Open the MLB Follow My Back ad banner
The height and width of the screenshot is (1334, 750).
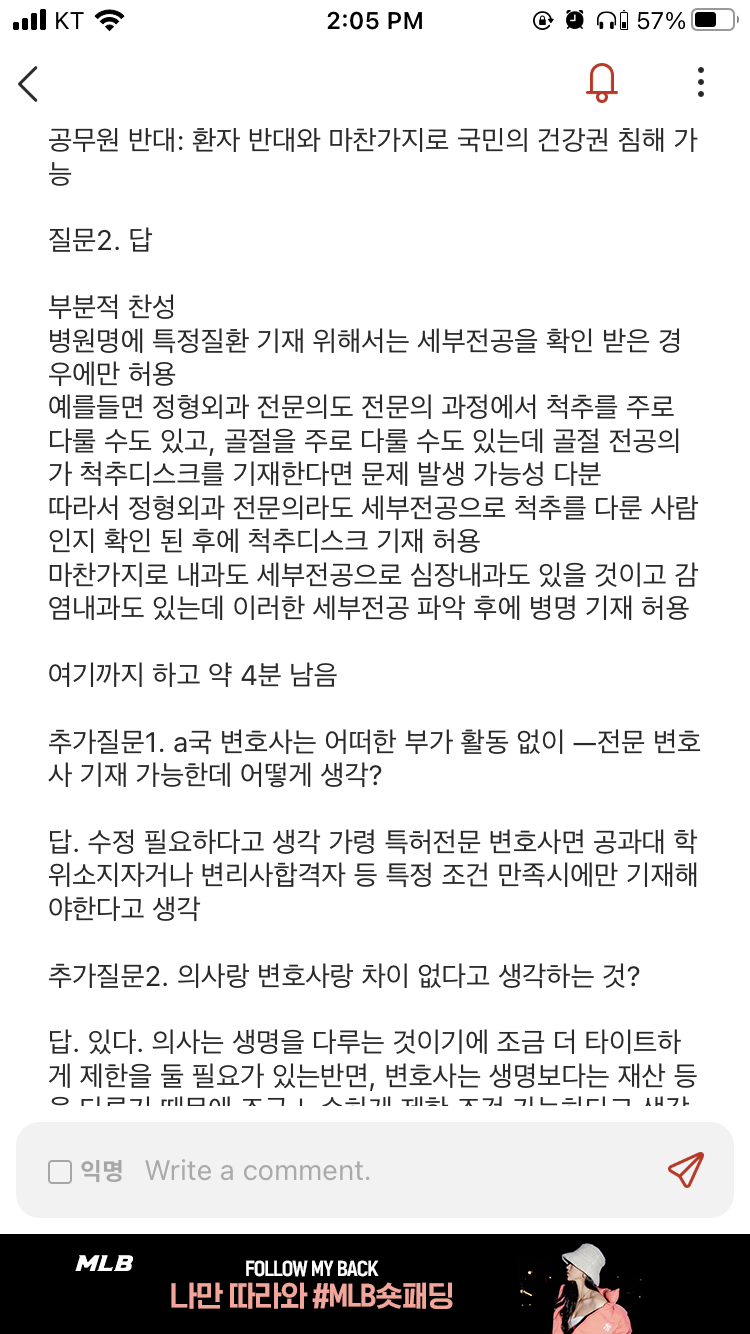[375, 1284]
